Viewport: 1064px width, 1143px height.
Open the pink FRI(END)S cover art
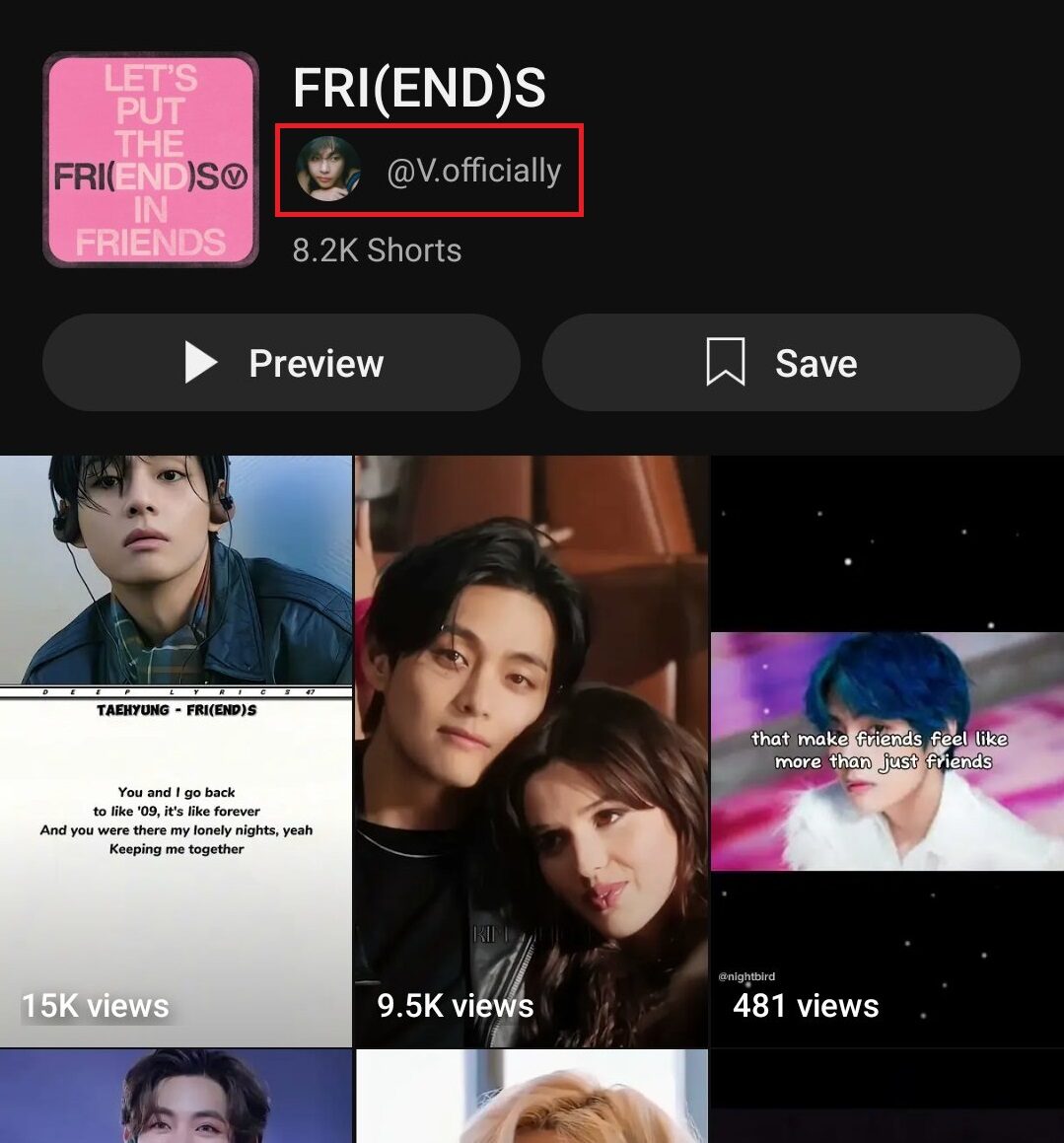click(x=151, y=160)
